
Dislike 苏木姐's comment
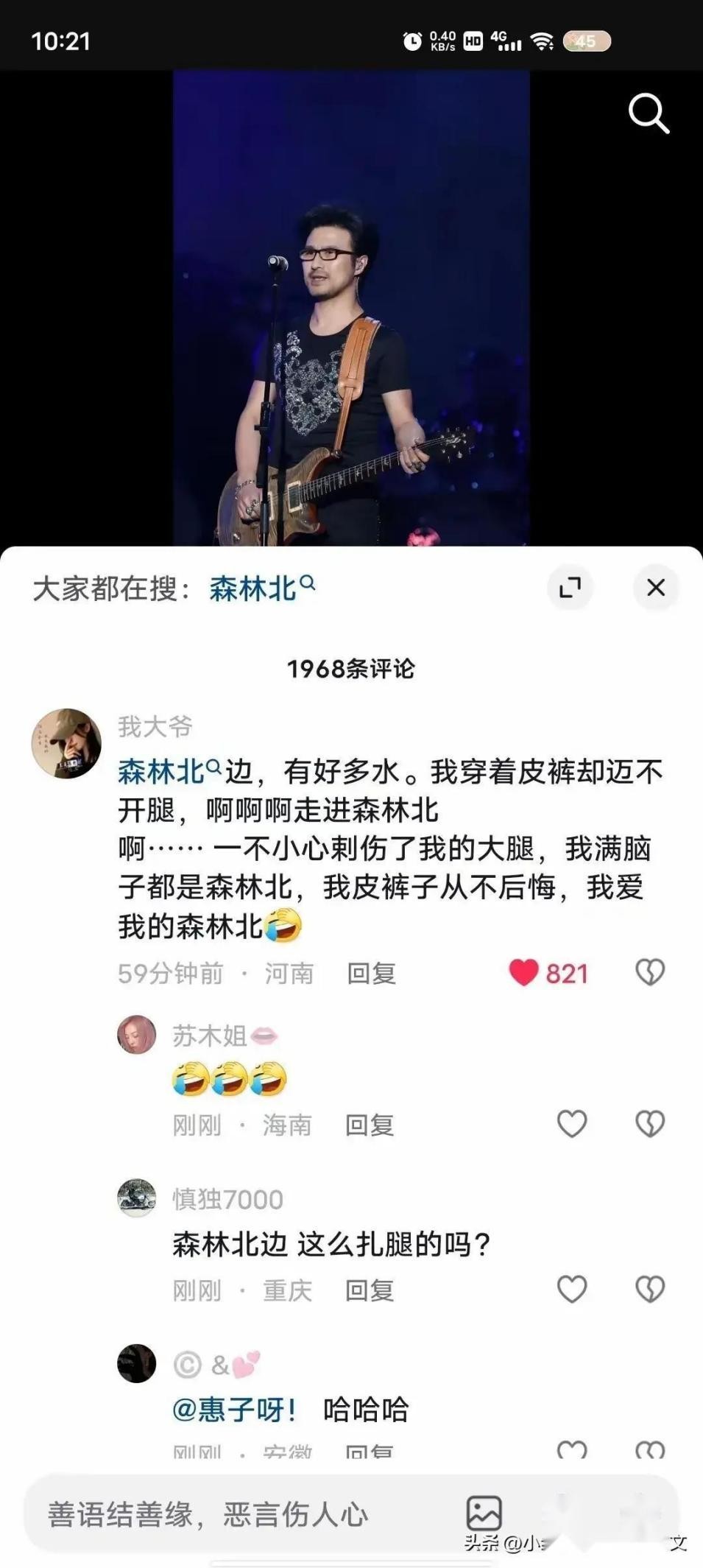[649, 1124]
